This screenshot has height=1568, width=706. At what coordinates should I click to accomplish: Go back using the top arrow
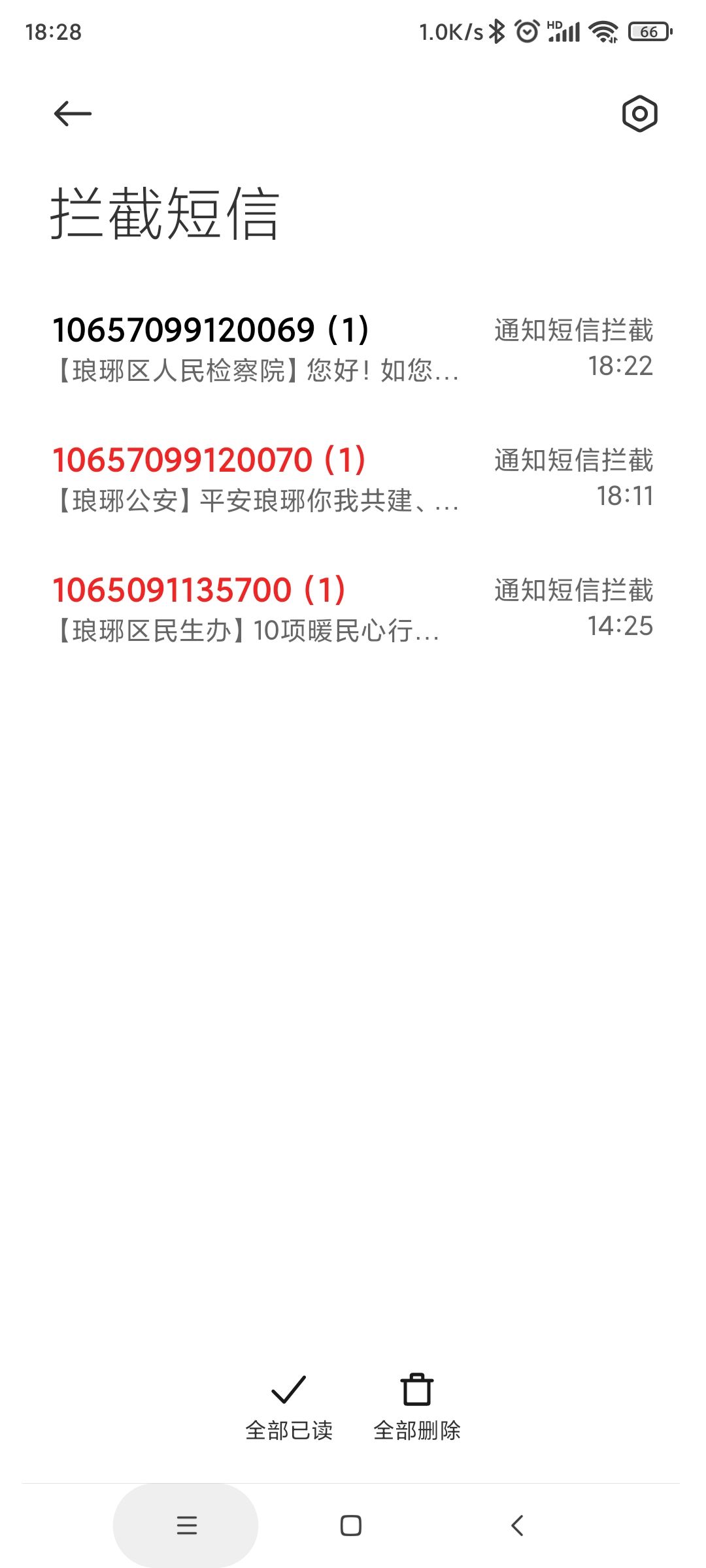tap(73, 114)
